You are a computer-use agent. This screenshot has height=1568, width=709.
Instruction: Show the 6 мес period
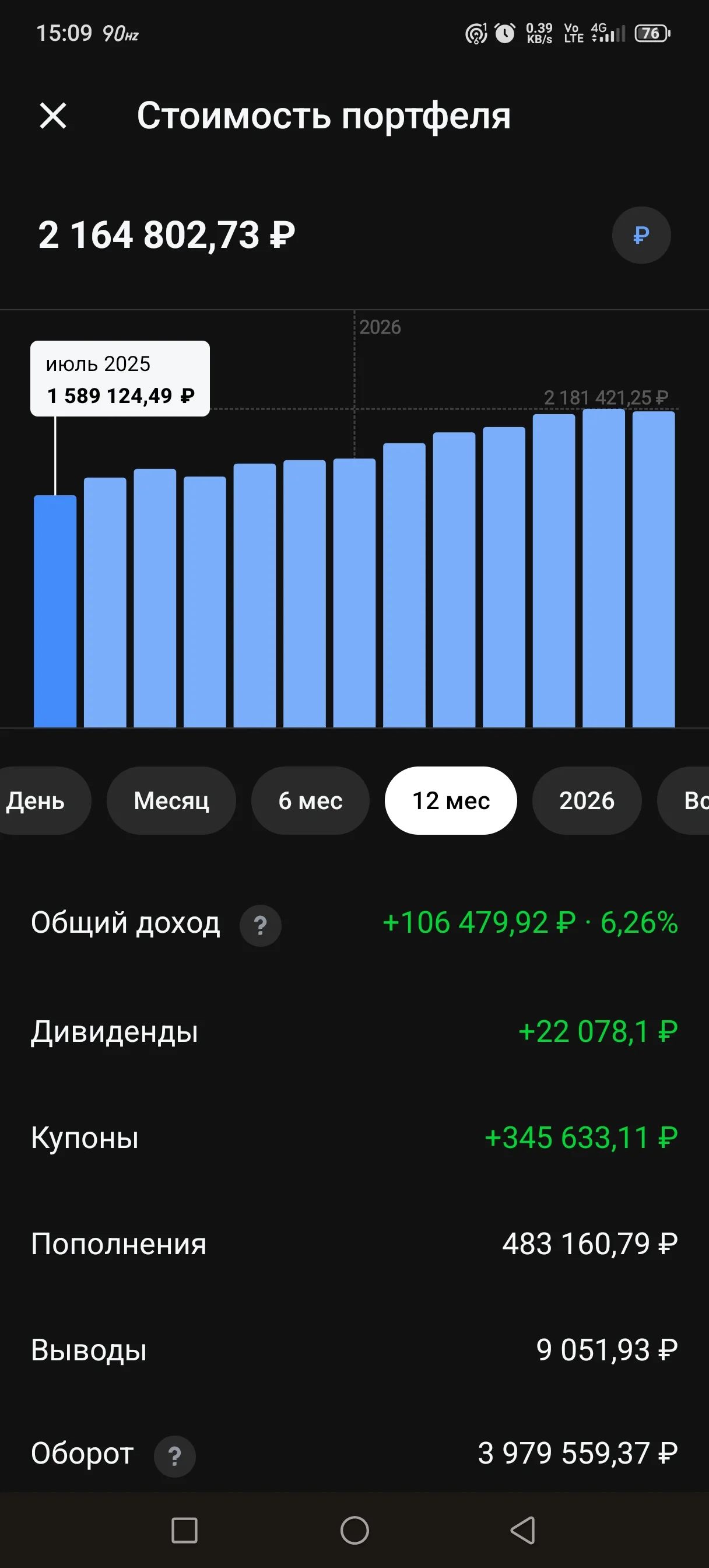click(x=310, y=800)
